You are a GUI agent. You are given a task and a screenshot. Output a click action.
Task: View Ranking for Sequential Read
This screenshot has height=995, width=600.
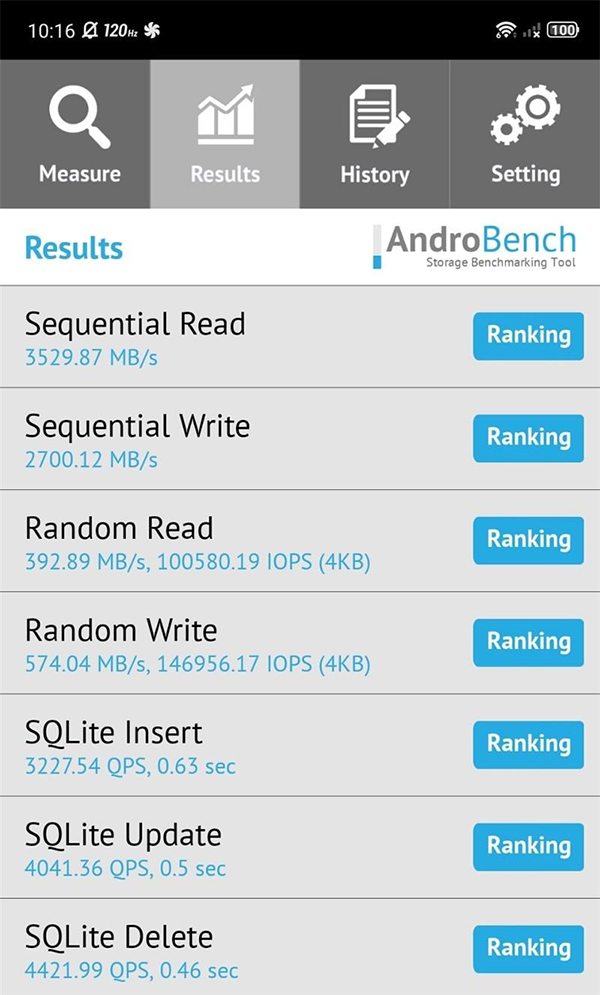[x=528, y=336]
